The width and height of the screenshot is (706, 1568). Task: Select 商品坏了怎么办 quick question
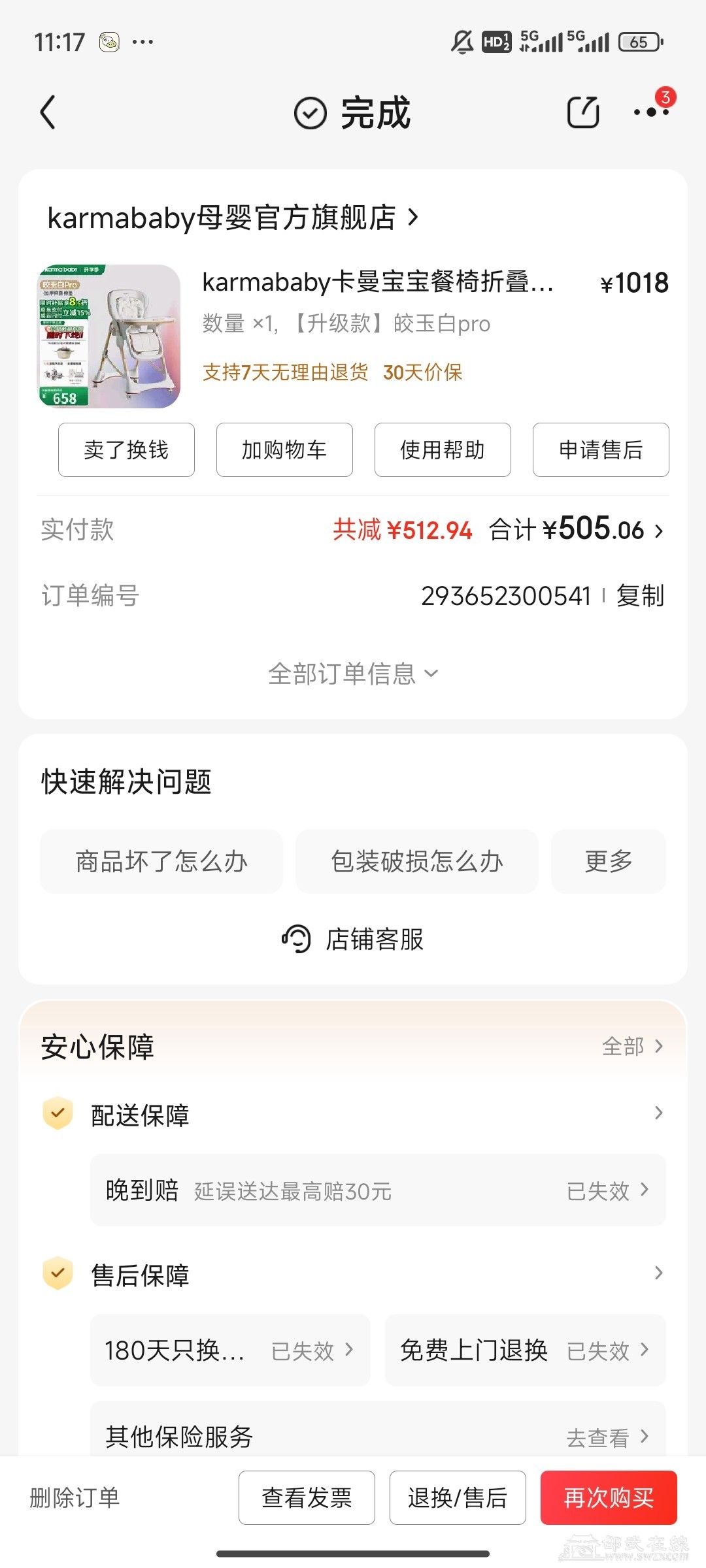point(161,862)
